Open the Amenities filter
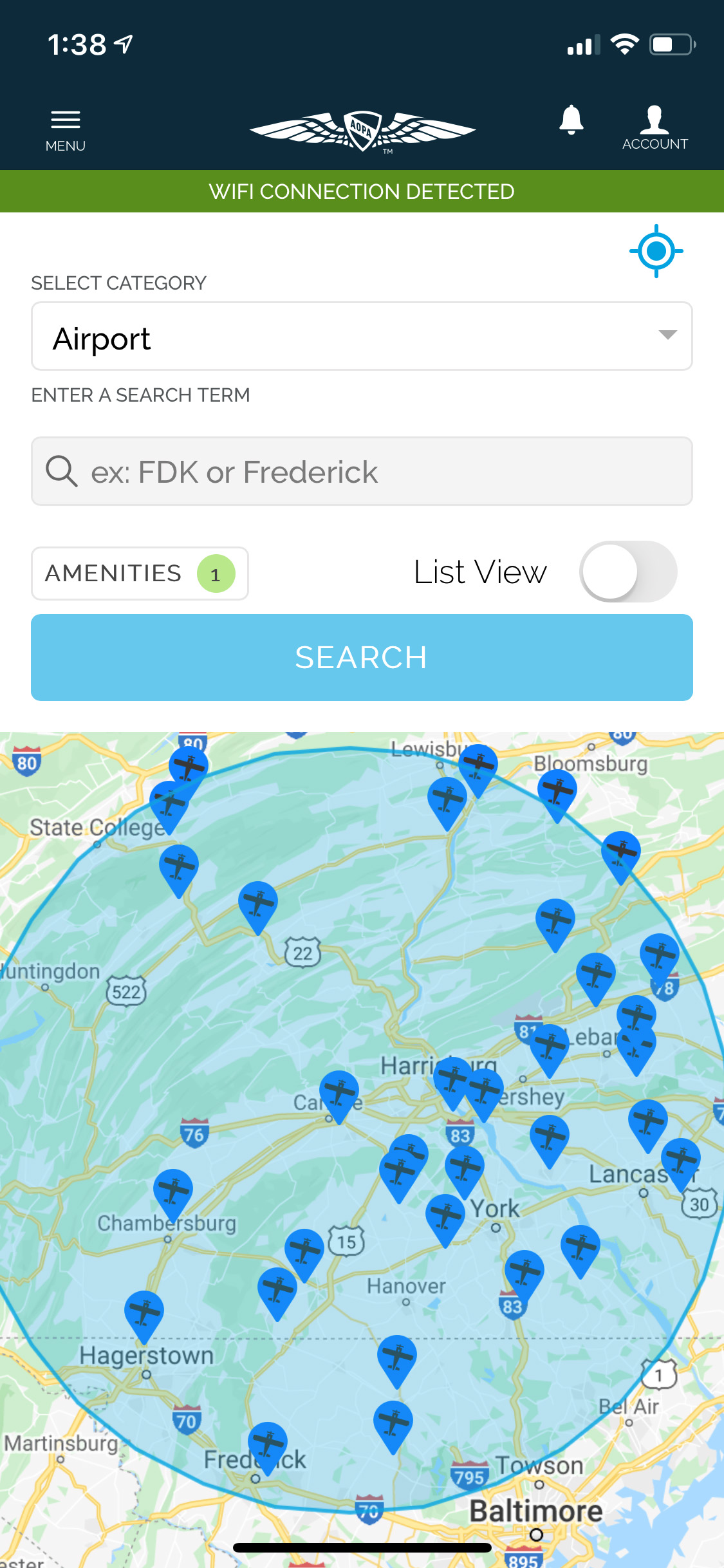This screenshot has width=724, height=1568. pos(140,573)
